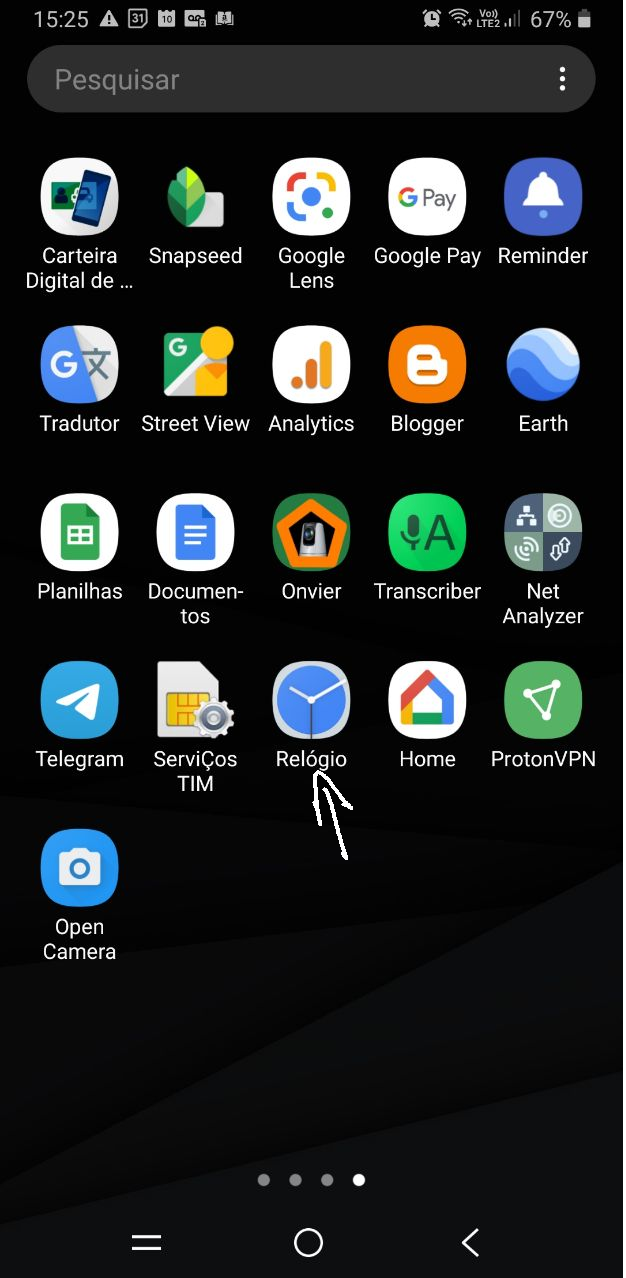Image resolution: width=626 pixels, height=1278 pixels.
Task: Open Carteira Digital app
Action: click(x=79, y=197)
